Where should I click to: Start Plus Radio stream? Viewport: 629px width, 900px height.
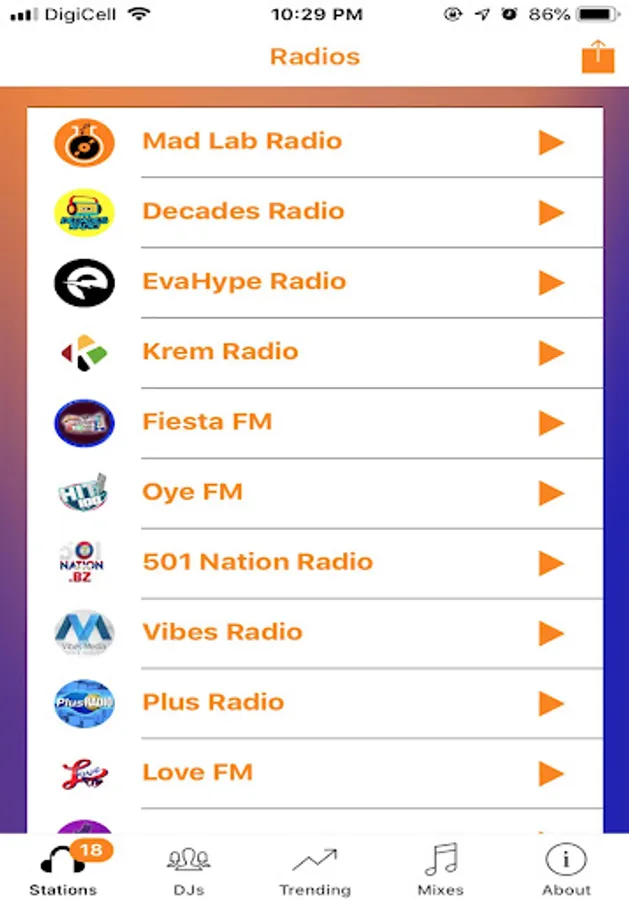pos(551,703)
